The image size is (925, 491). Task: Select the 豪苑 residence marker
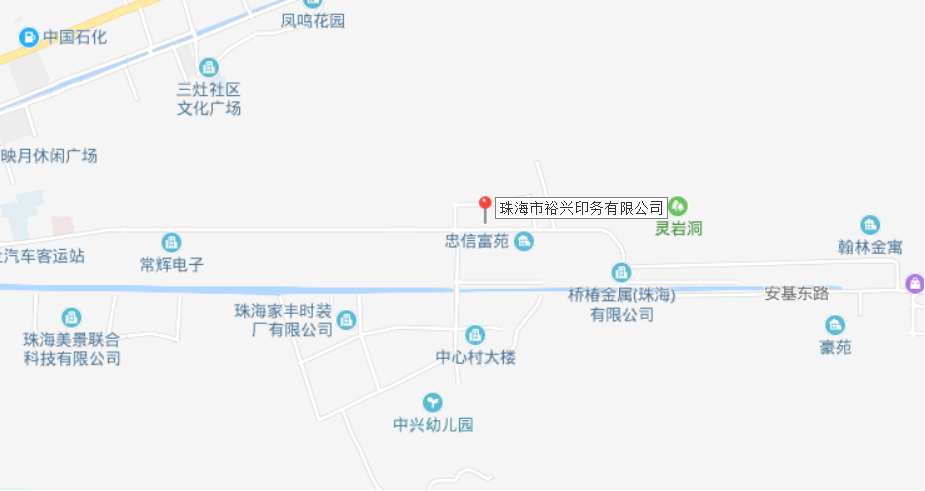(x=834, y=325)
